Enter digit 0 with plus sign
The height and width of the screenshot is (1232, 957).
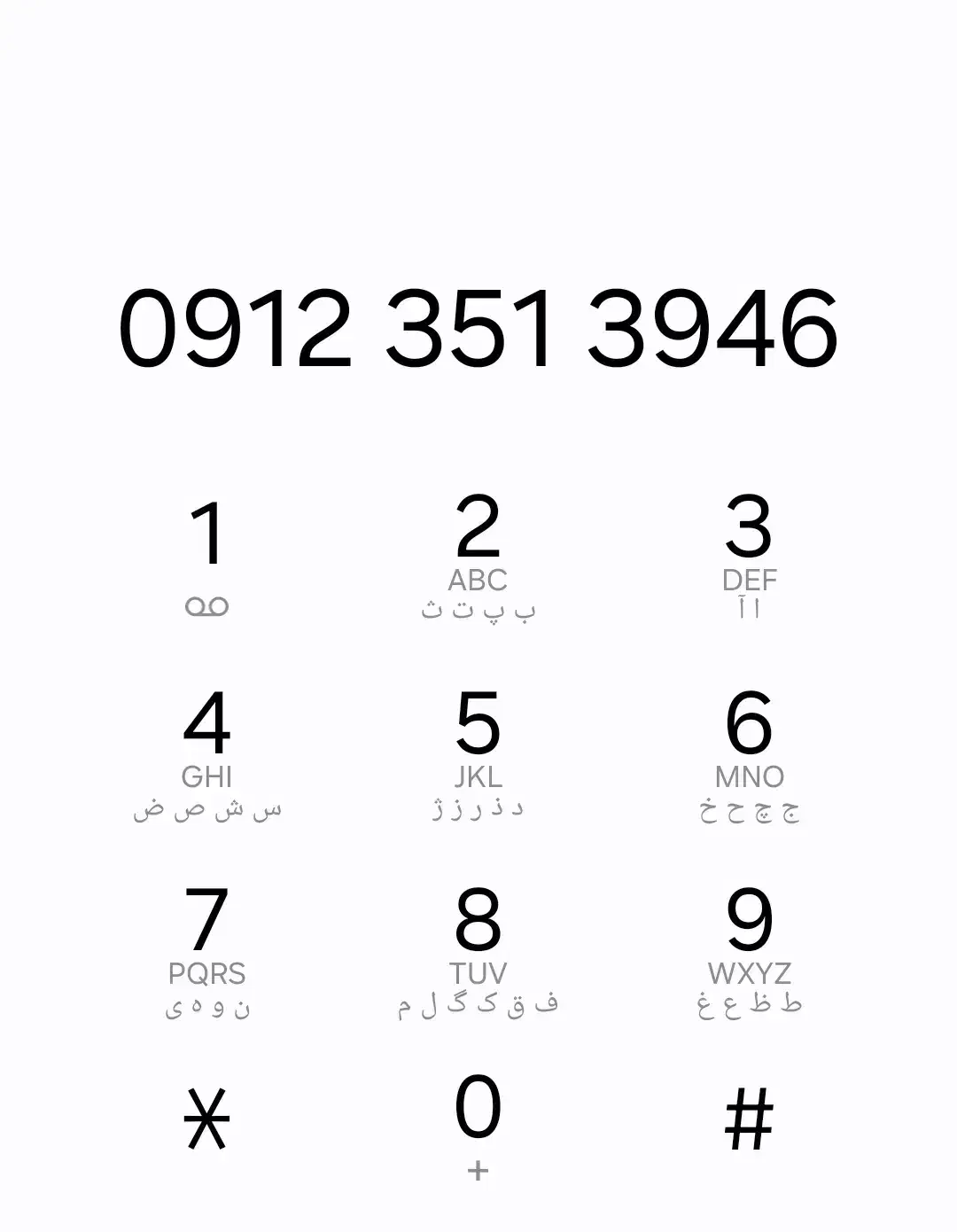tap(478, 1124)
